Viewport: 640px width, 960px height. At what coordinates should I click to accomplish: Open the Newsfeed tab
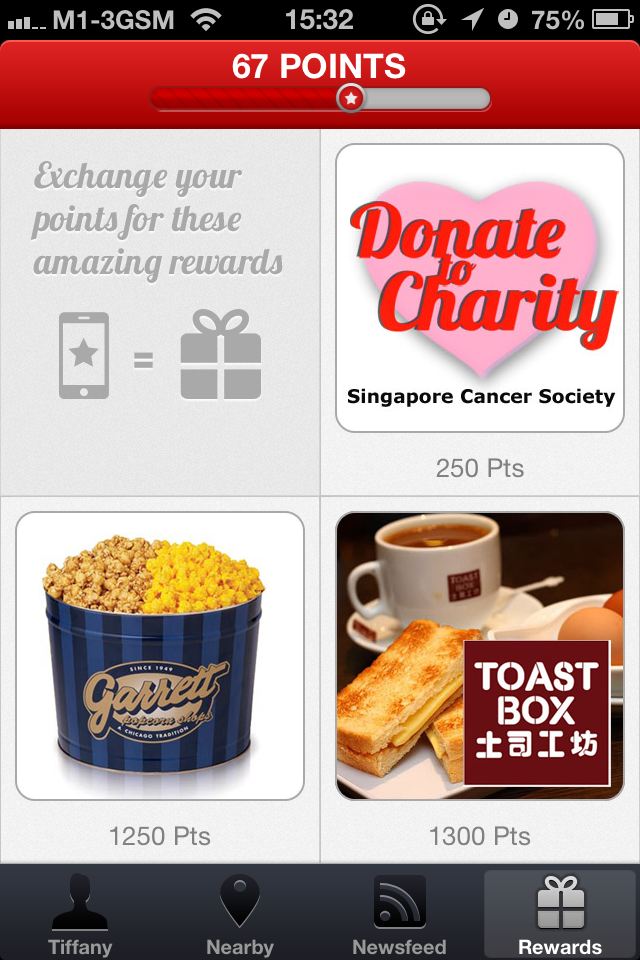pyautogui.click(x=400, y=914)
